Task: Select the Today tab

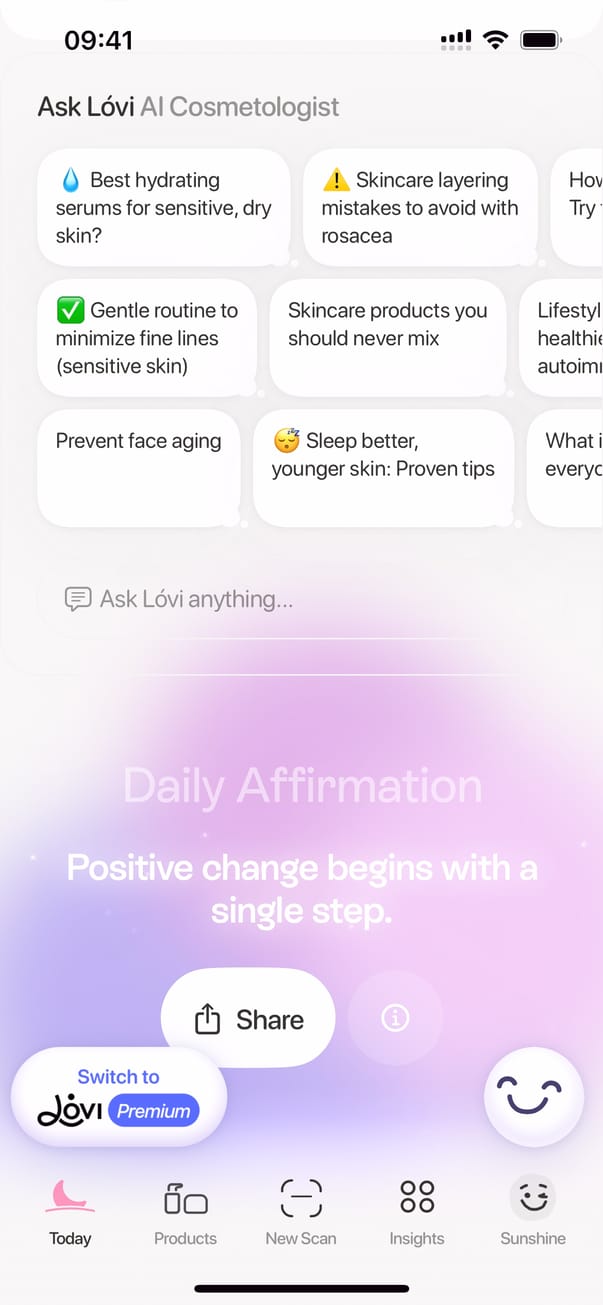Action: tap(70, 1212)
